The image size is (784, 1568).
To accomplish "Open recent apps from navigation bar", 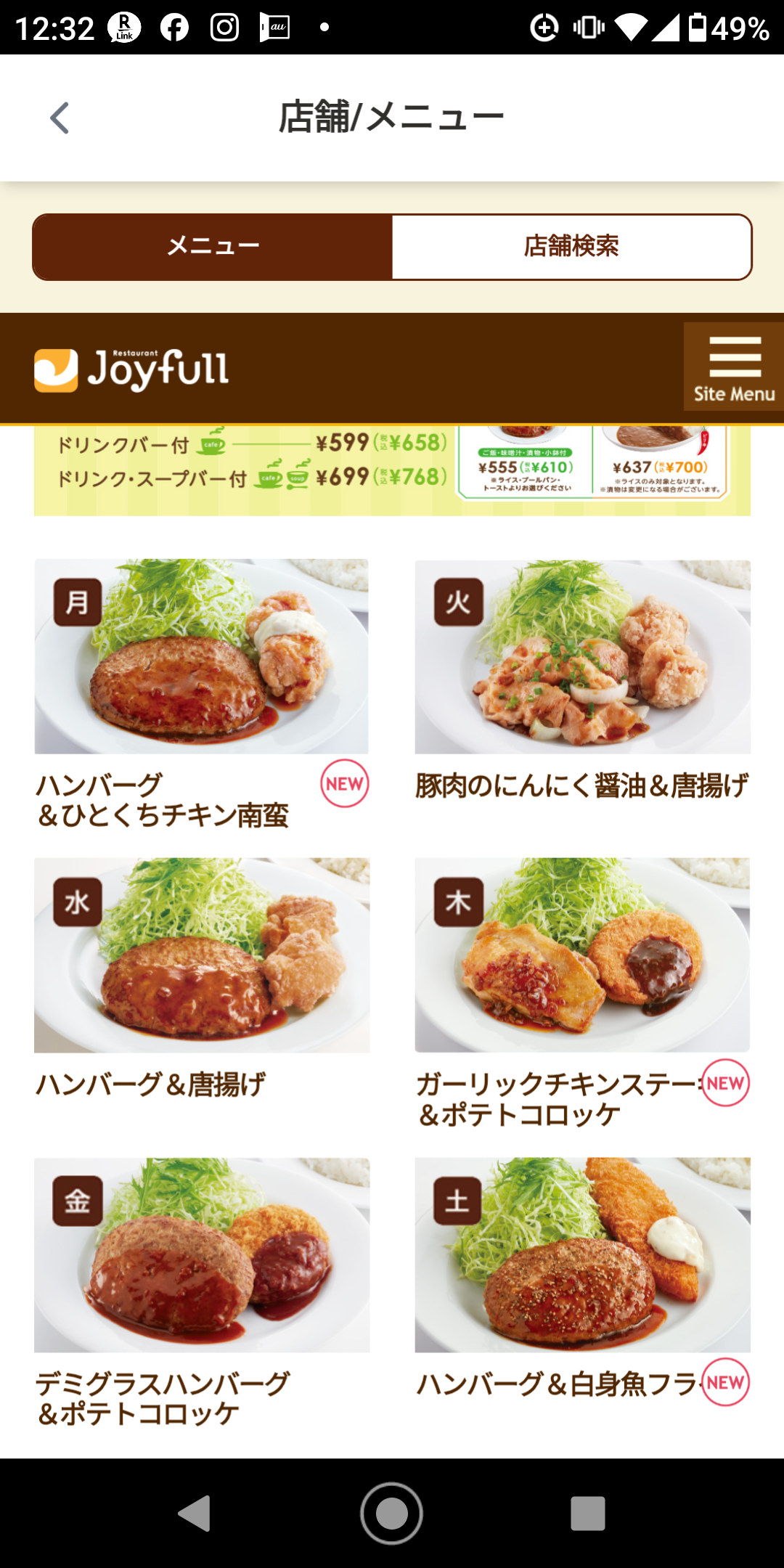I will 588,1514.
